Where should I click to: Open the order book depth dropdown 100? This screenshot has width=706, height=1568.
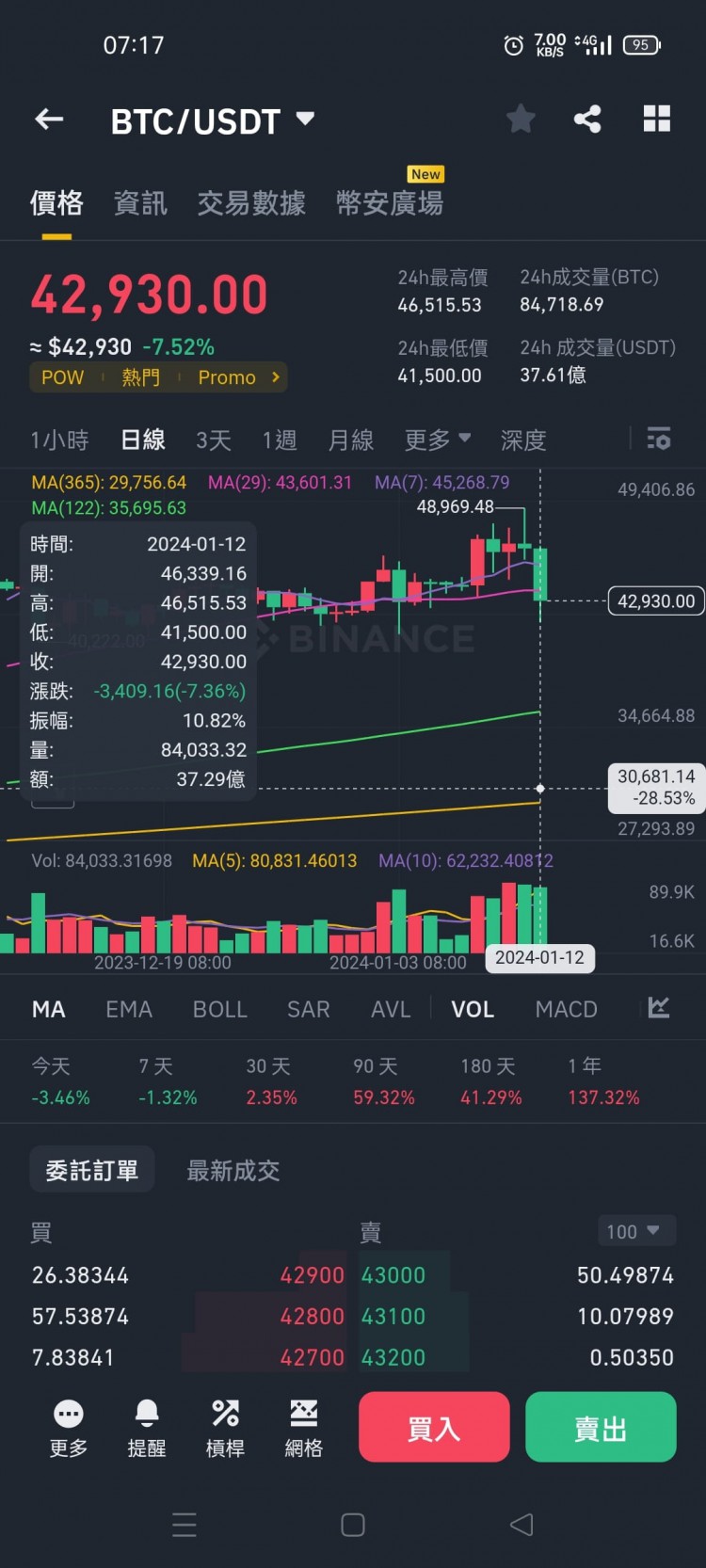[633, 1231]
